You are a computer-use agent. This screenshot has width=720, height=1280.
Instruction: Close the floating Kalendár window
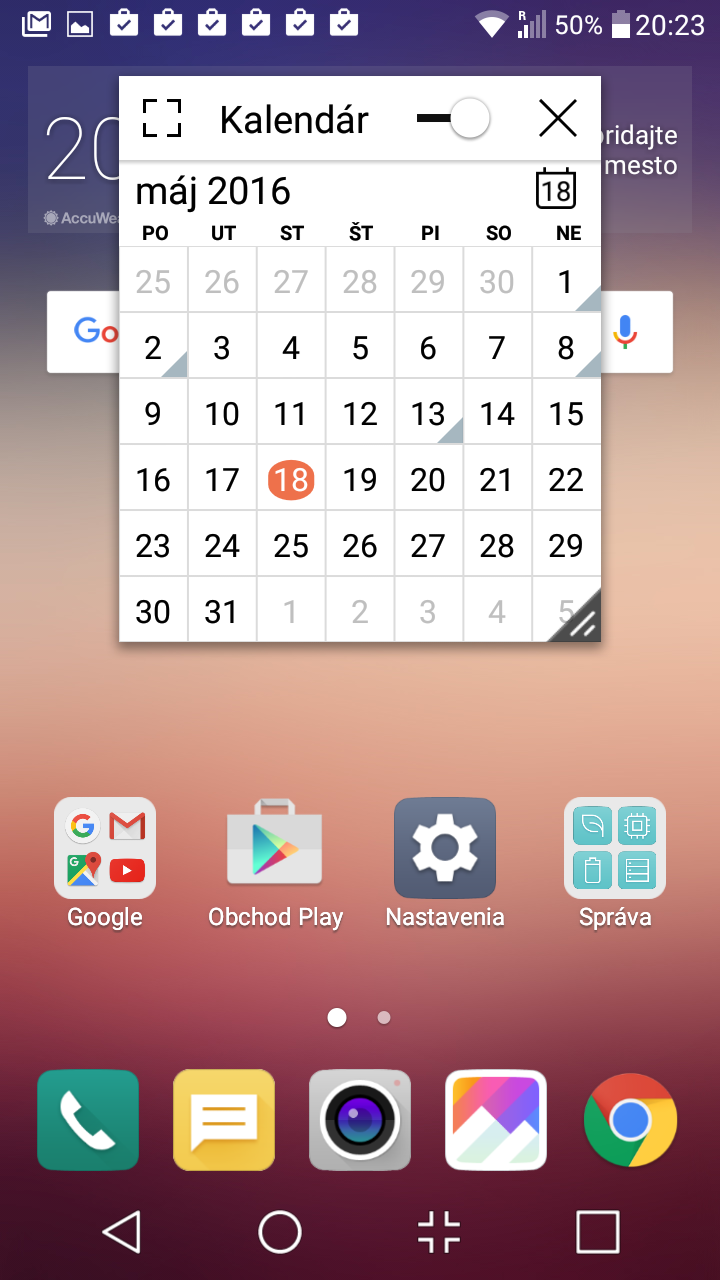557,119
